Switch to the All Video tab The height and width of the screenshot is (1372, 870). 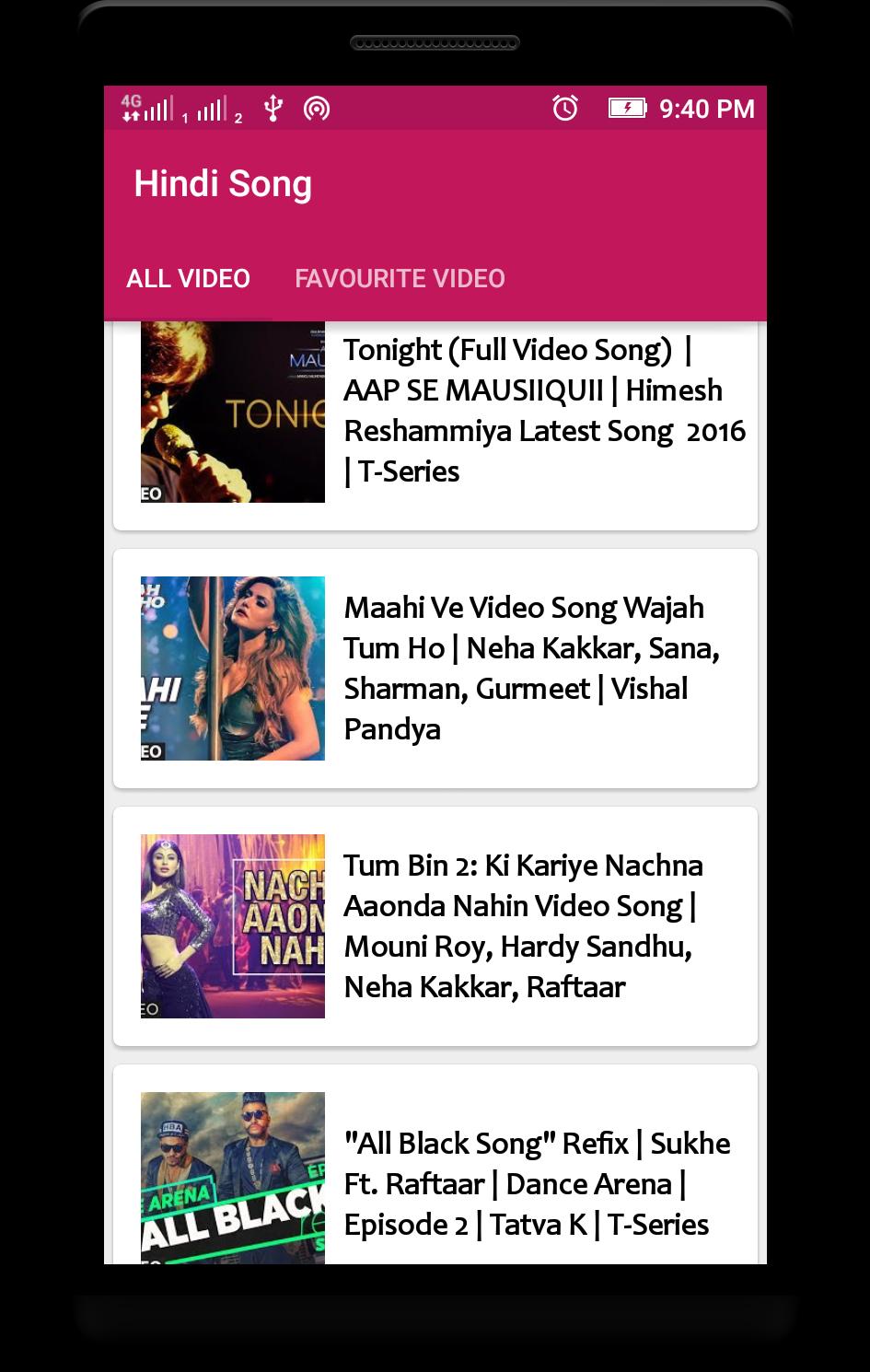[x=188, y=278]
